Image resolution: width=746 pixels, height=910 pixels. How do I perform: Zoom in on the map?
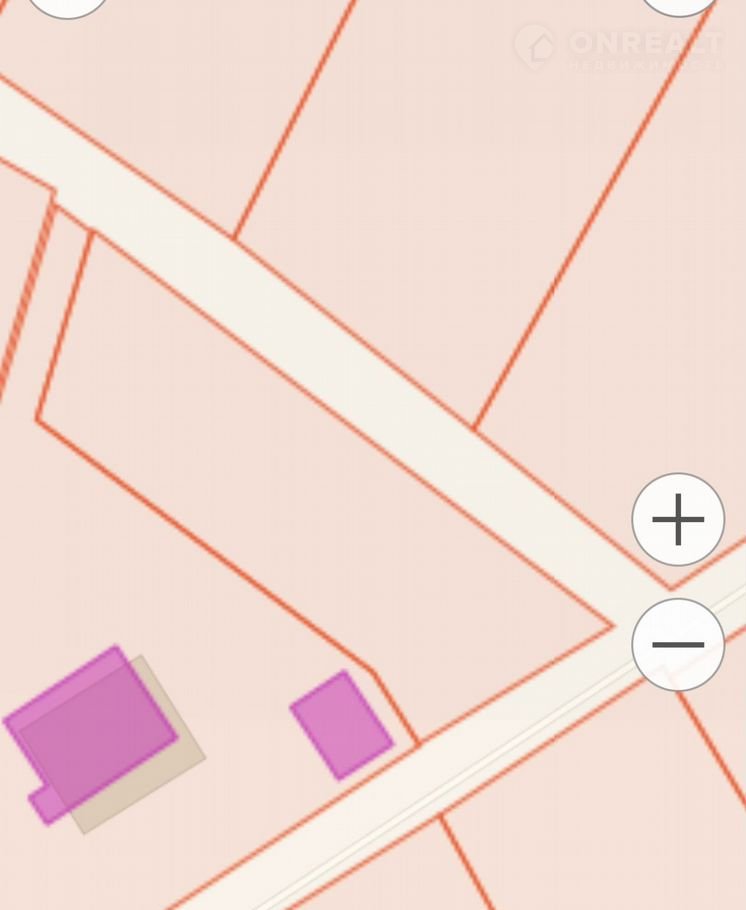click(678, 520)
